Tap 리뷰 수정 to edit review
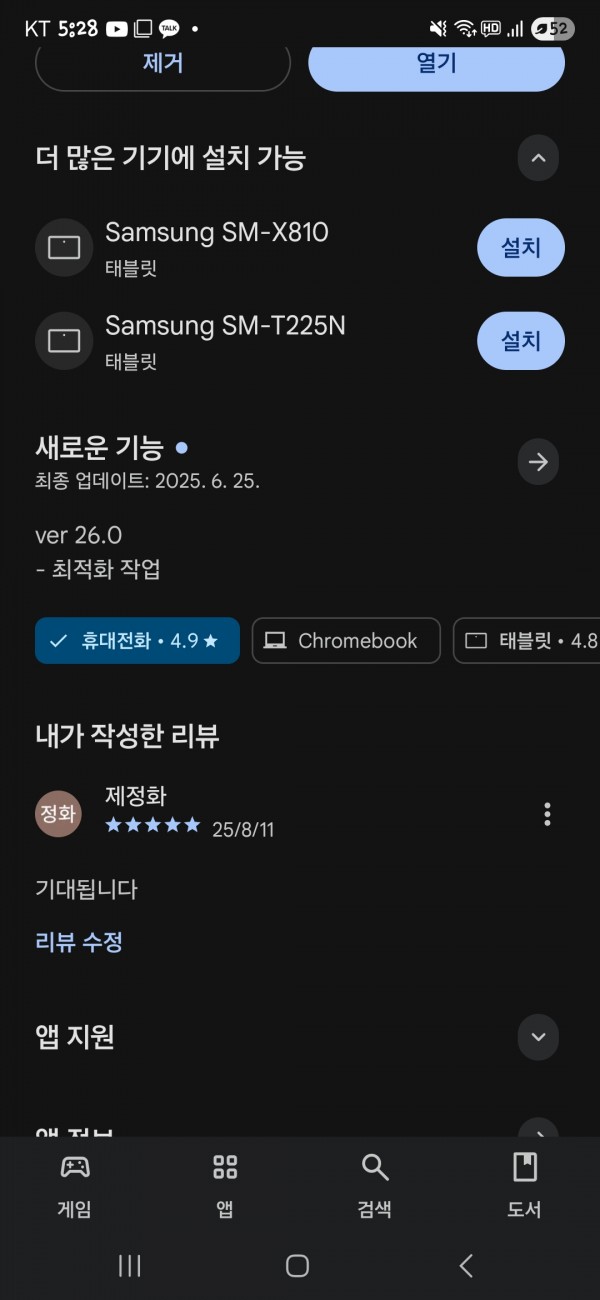 (x=79, y=942)
